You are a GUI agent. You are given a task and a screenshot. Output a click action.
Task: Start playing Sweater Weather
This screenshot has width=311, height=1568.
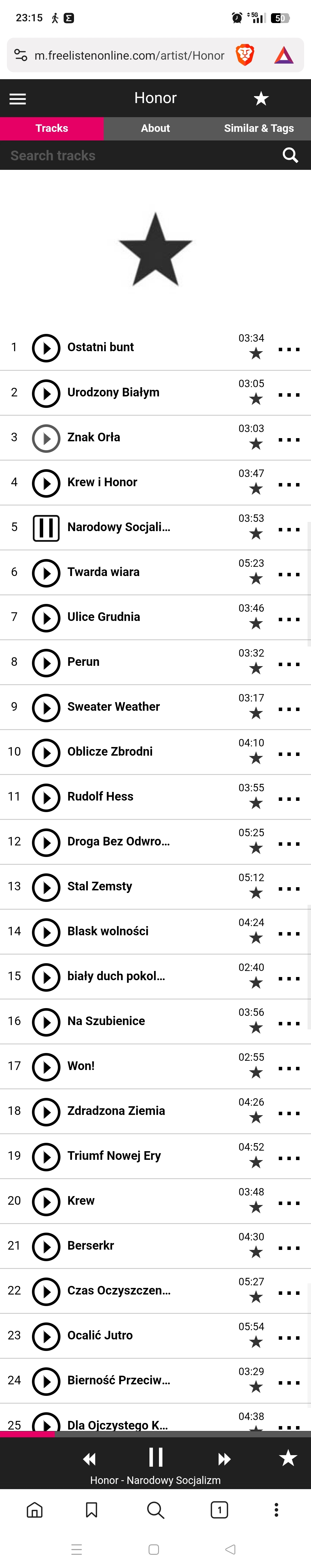pos(46,707)
